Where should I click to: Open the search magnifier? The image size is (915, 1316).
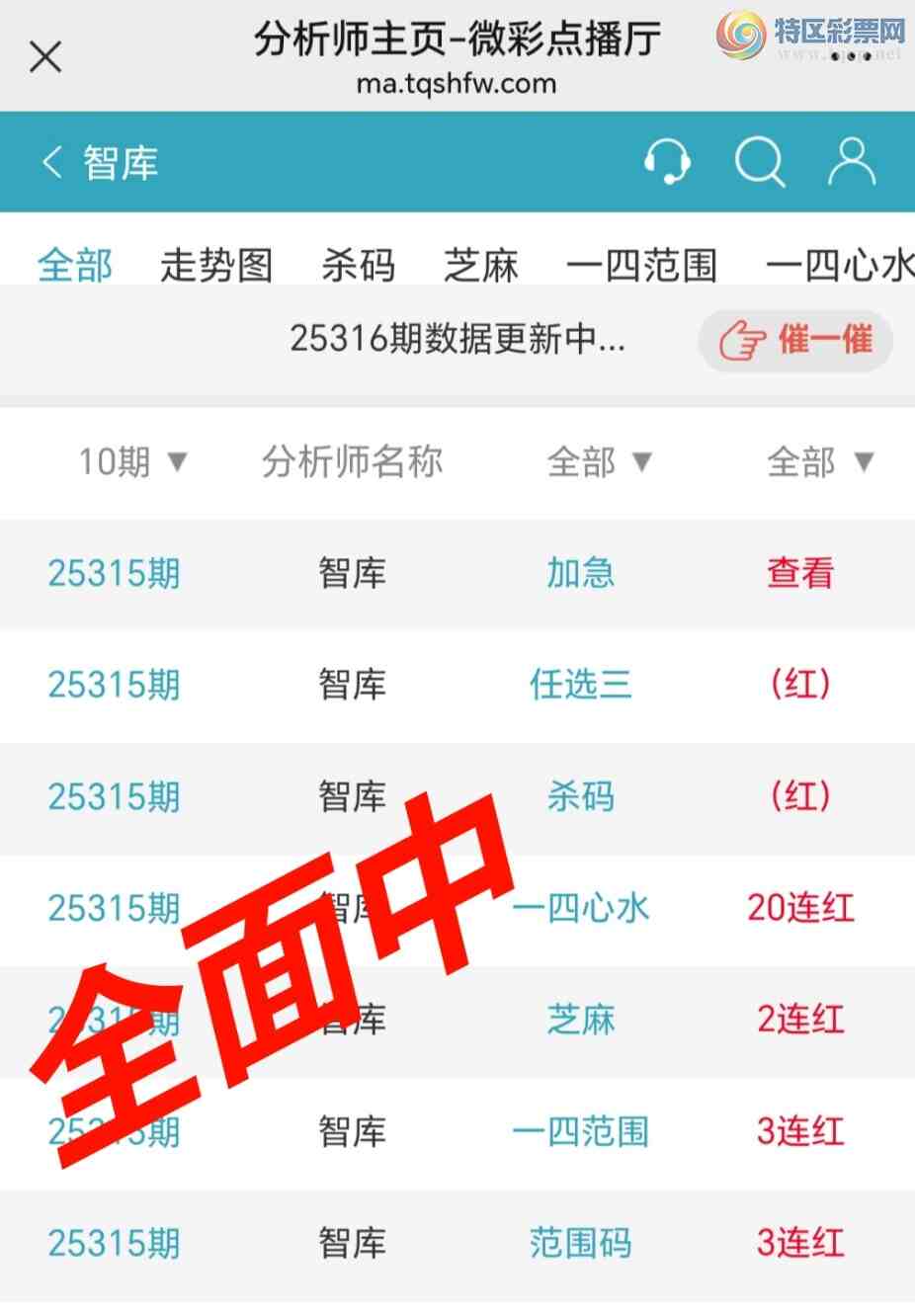click(x=759, y=161)
